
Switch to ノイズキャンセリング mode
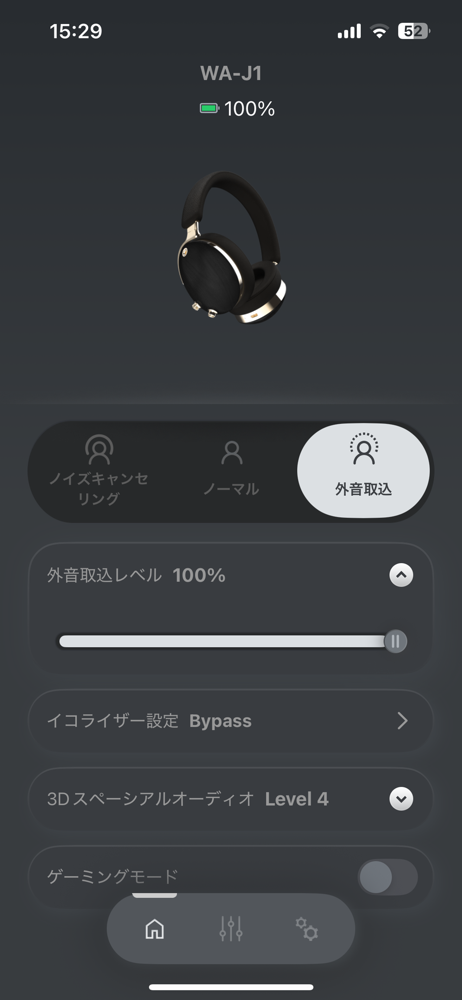coord(99,471)
